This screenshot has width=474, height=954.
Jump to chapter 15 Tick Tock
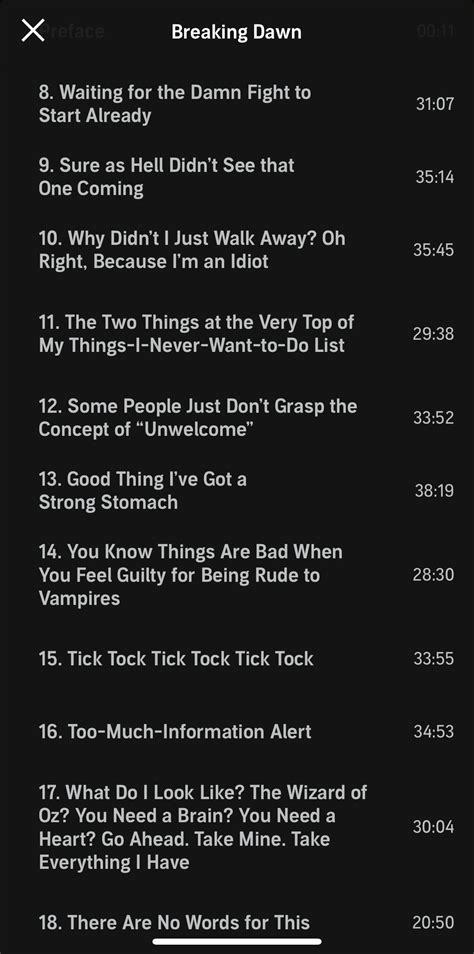click(x=237, y=659)
